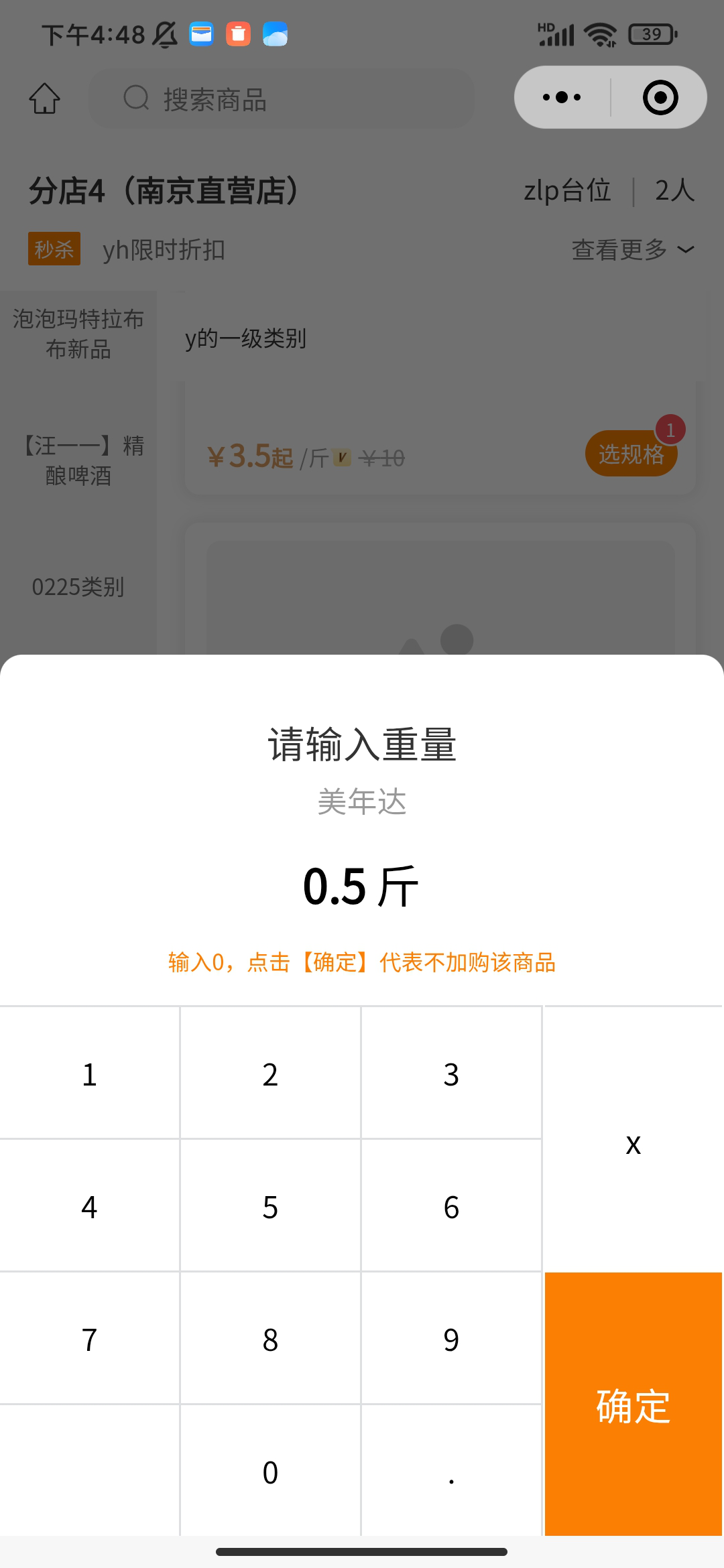Tap the decimal point key
This screenshot has width=724, height=1568.
tap(451, 1471)
